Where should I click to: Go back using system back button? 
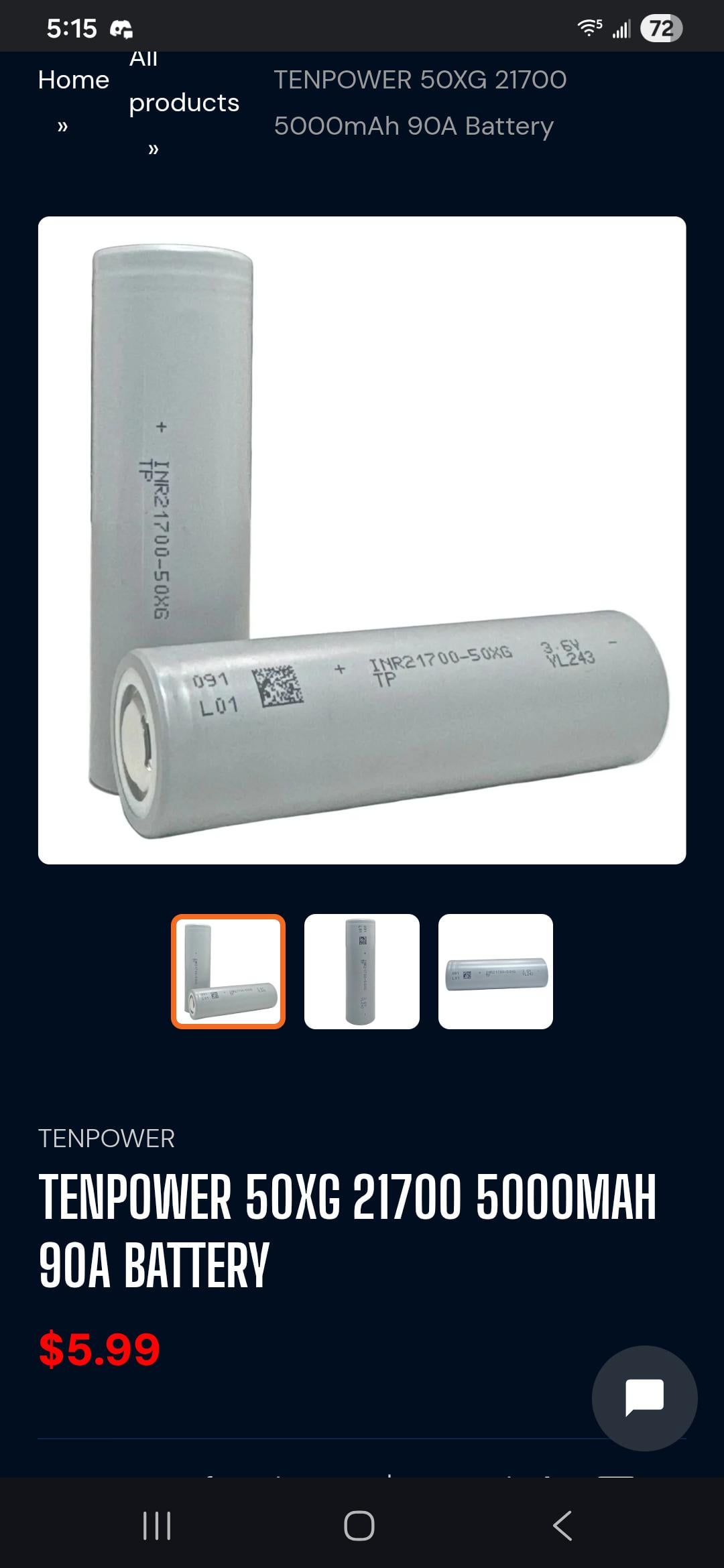(x=562, y=1526)
